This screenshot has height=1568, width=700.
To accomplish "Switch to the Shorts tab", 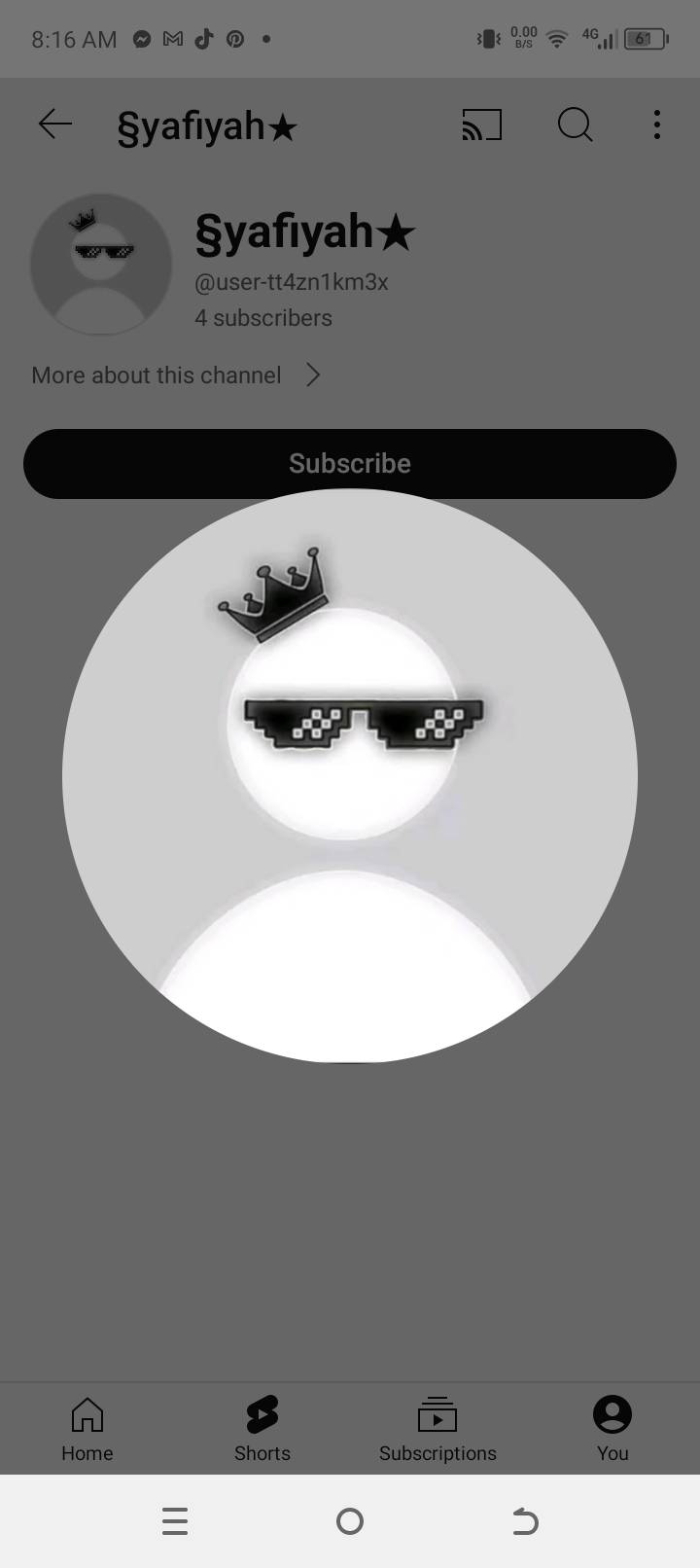I will [262, 1428].
